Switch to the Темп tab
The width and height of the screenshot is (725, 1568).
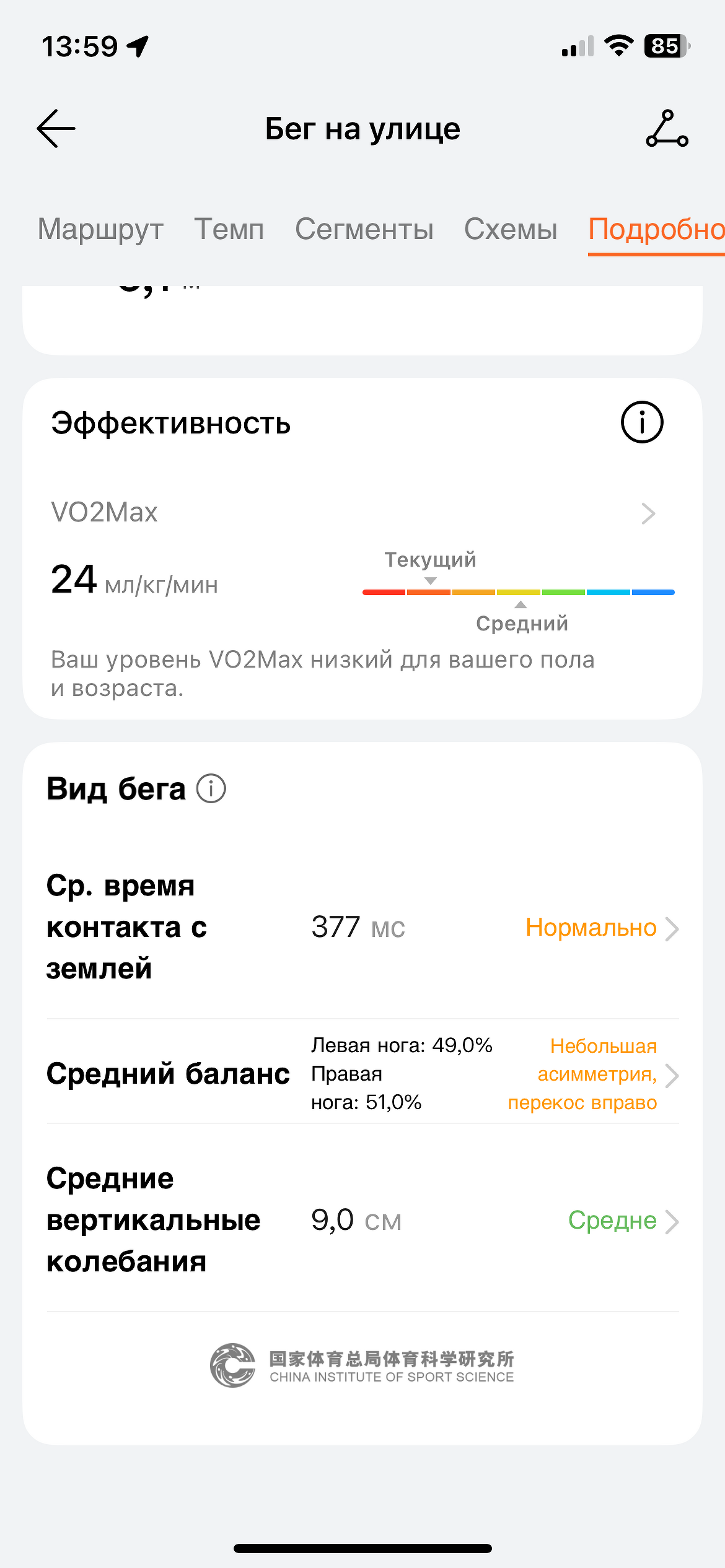coord(229,229)
